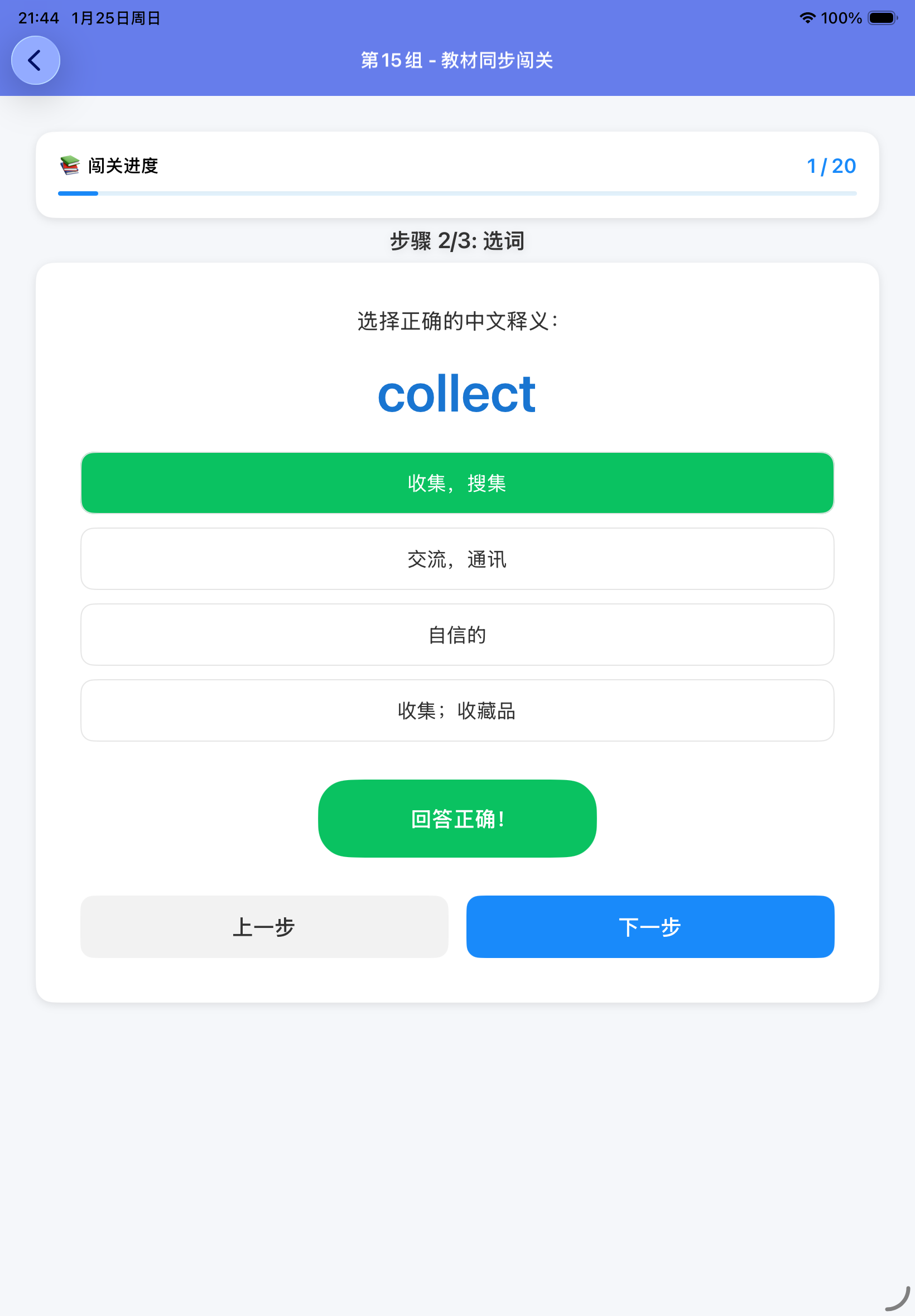
Task: Click the date 1月25日周日 in the status bar
Action: (x=116, y=18)
